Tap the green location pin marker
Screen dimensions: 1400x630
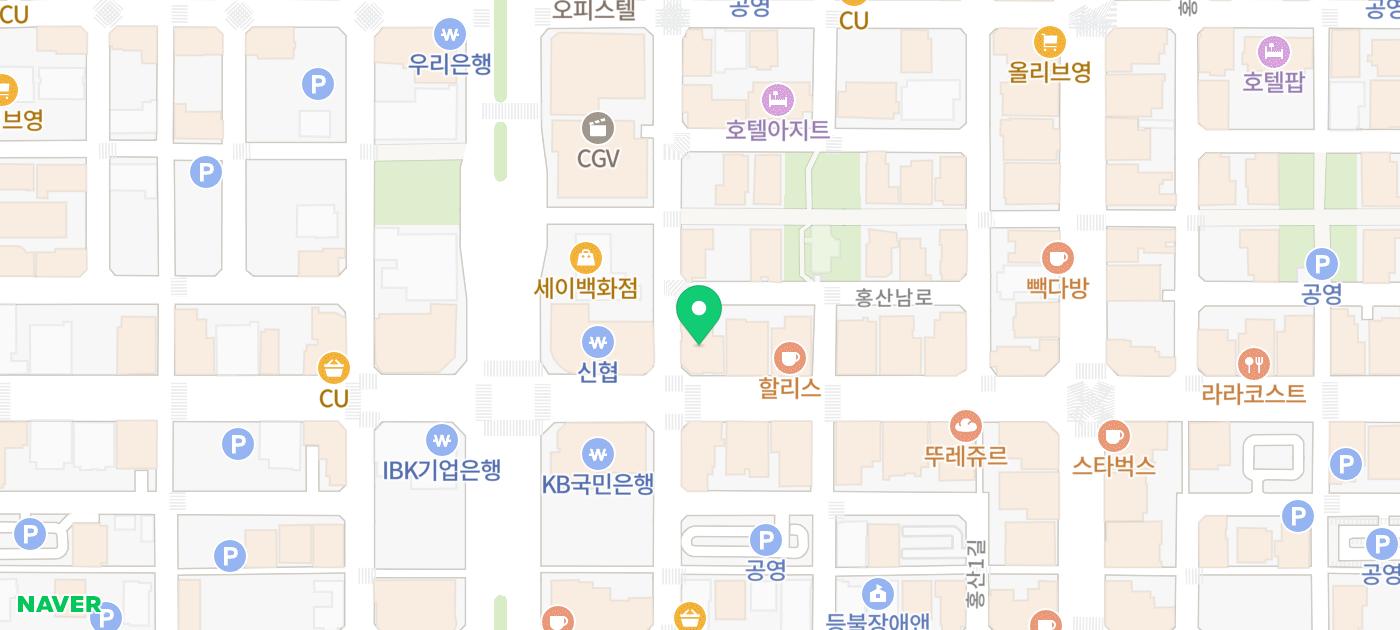tap(700, 312)
